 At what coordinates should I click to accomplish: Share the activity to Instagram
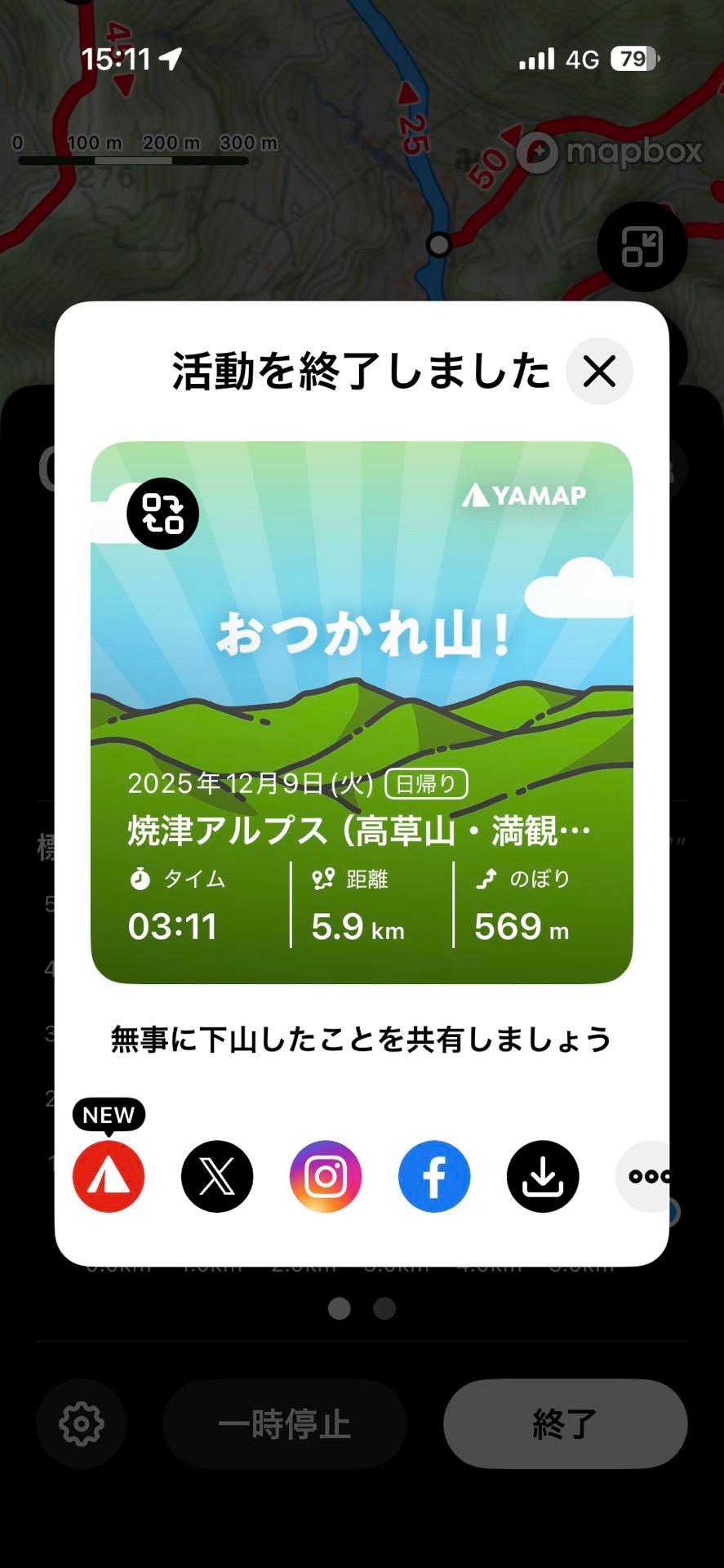pyautogui.click(x=326, y=1176)
